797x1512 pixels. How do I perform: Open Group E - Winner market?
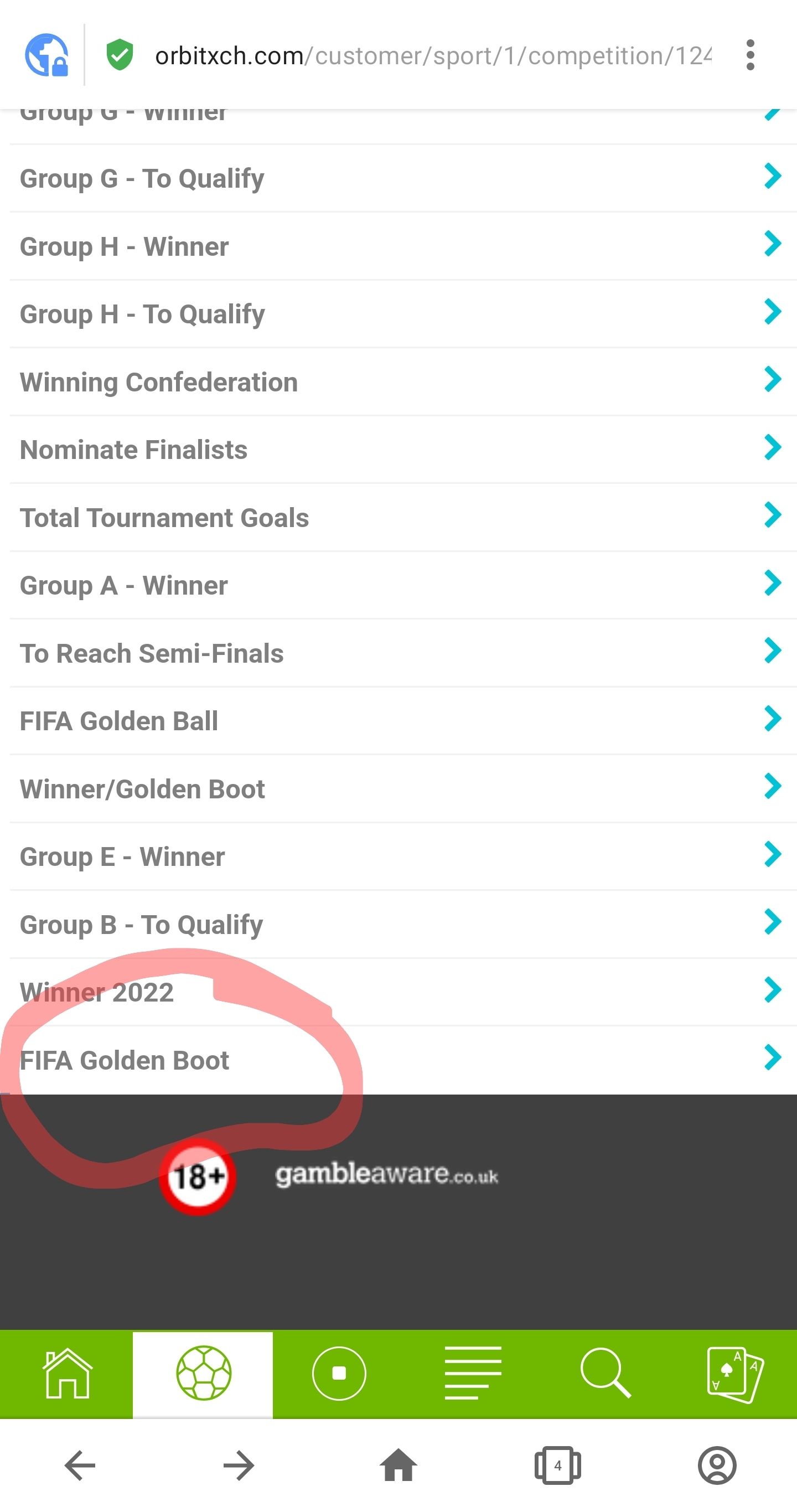[x=399, y=856]
